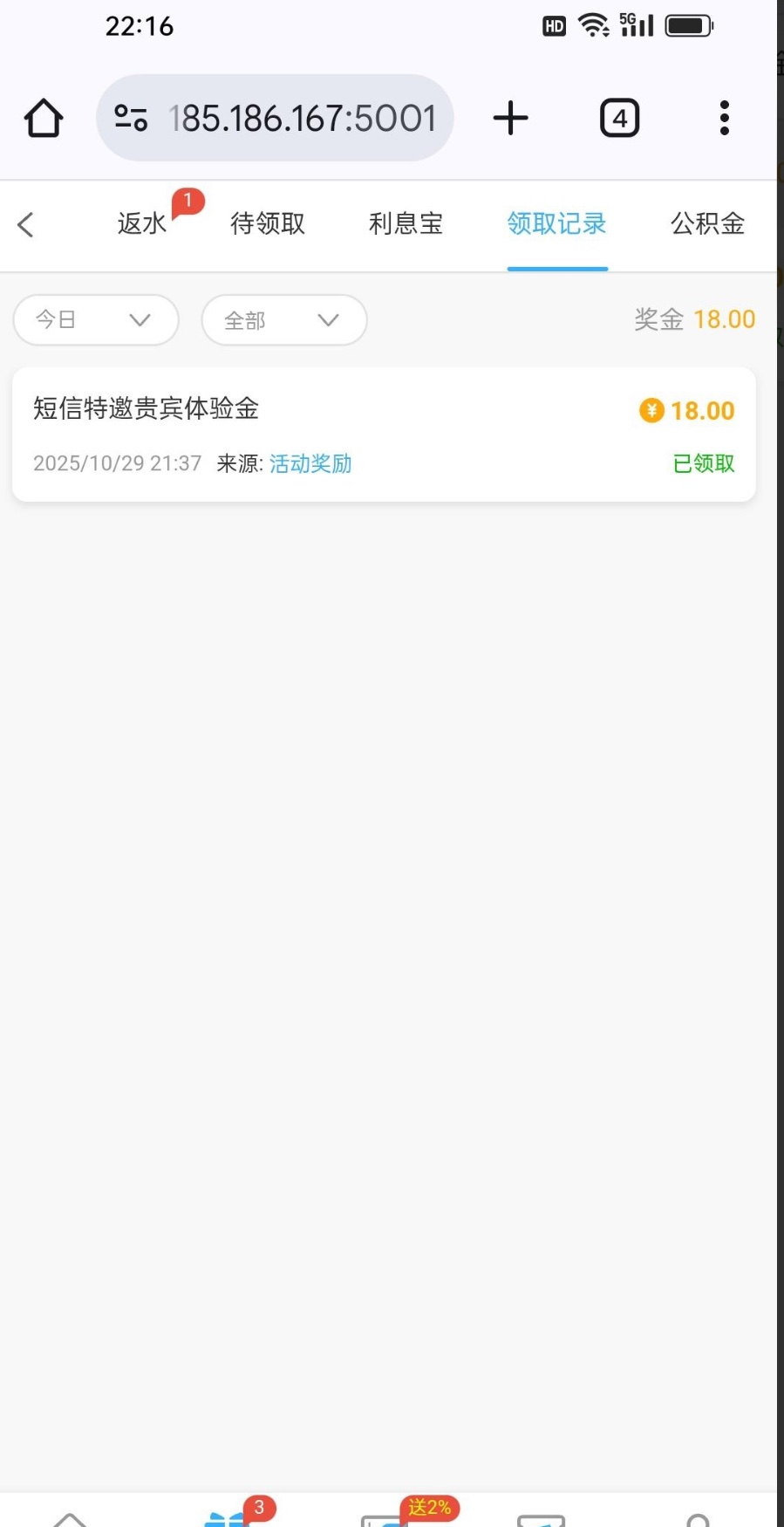Open the browser home page
The image size is (784, 1527).
coord(43,118)
